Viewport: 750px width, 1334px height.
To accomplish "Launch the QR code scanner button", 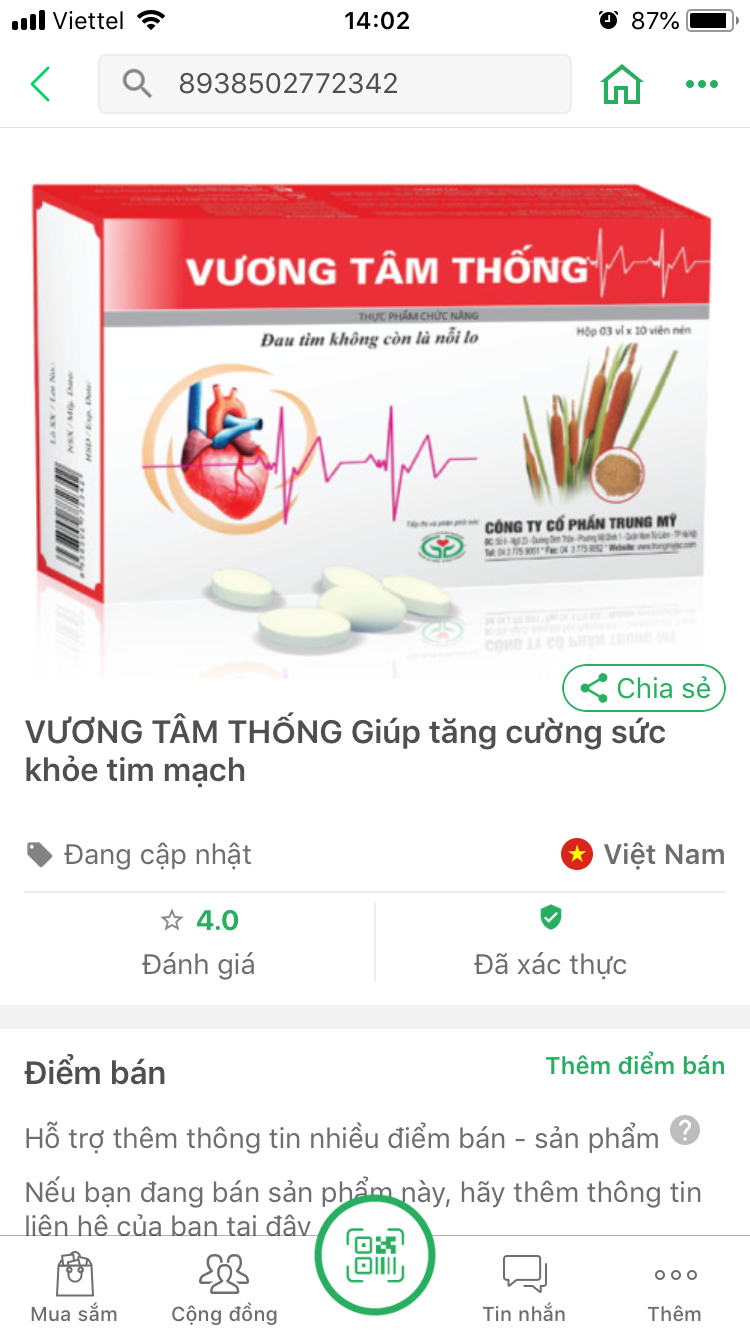I will 375,1256.
